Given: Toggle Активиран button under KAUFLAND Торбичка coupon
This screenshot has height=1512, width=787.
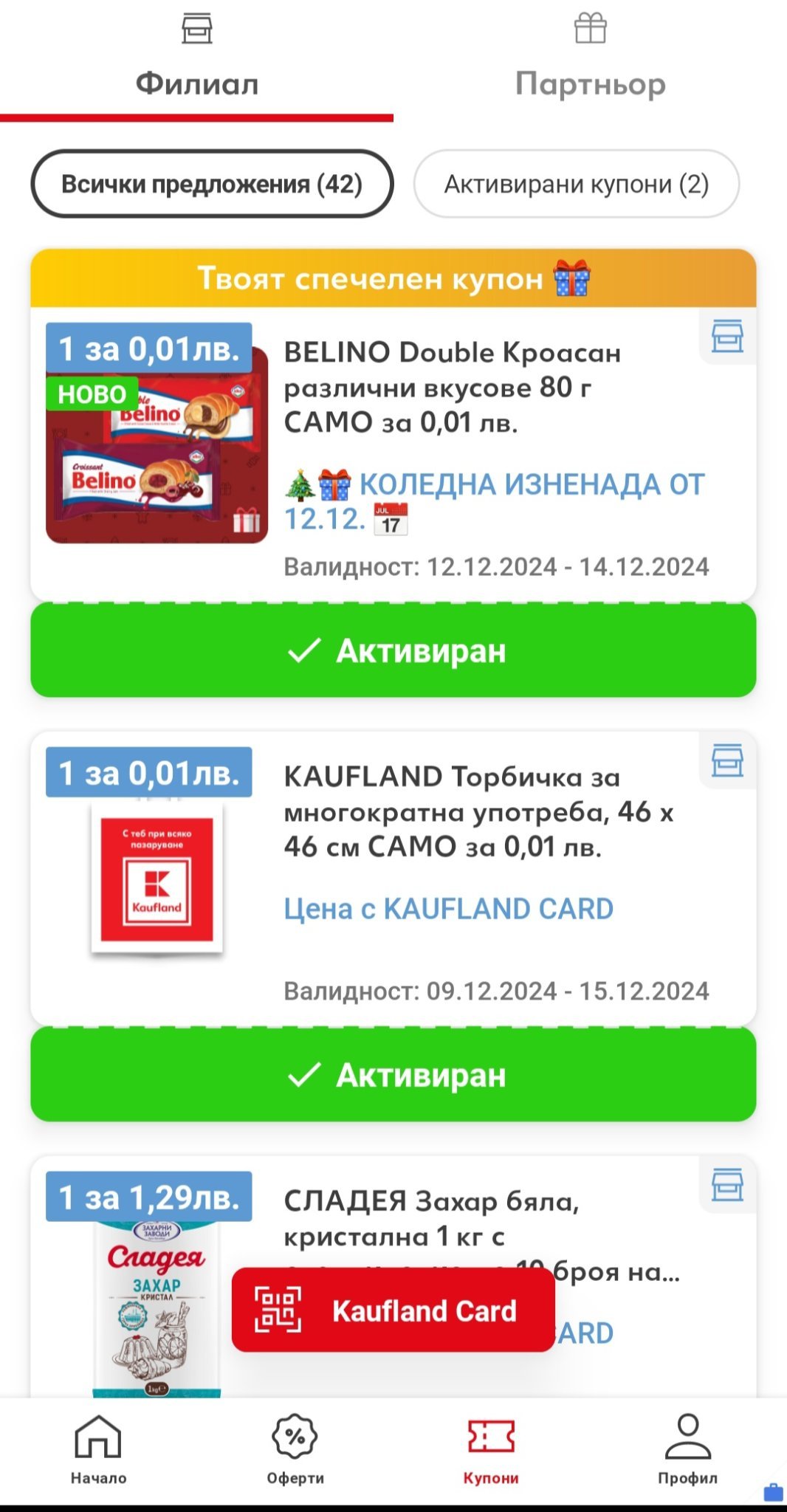Looking at the screenshot, I should click(393, 1075).
